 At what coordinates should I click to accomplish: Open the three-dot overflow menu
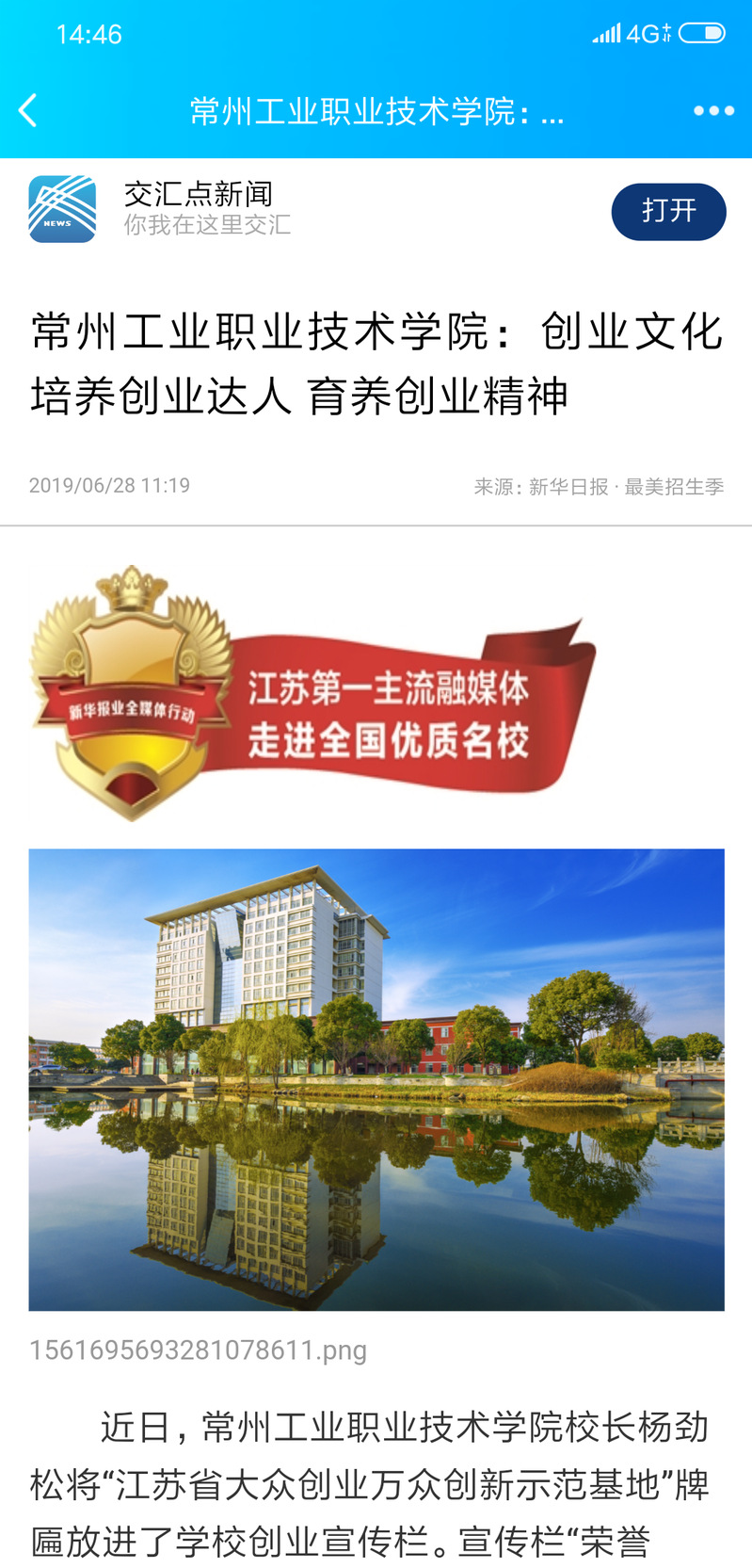[713, 111]
